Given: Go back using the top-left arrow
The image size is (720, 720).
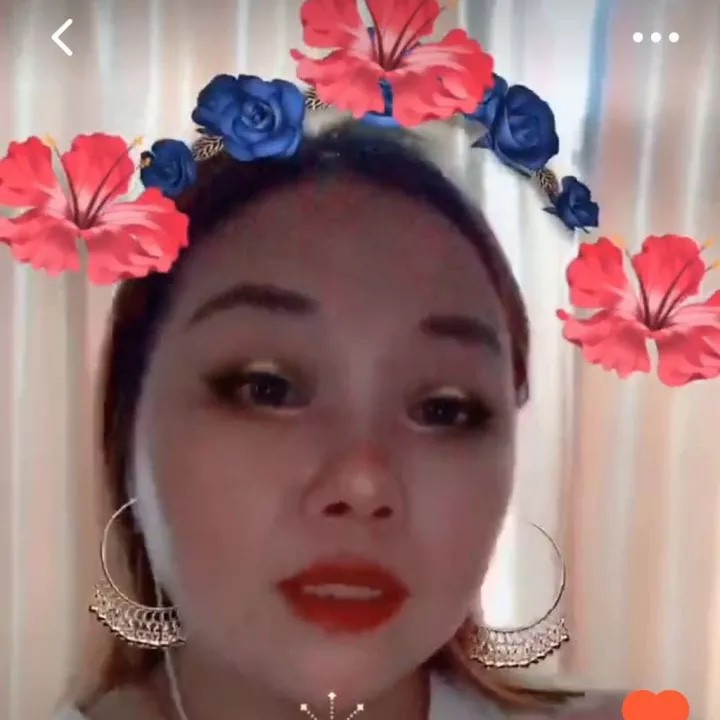Looking at the screenshot, I should [62, 37].
